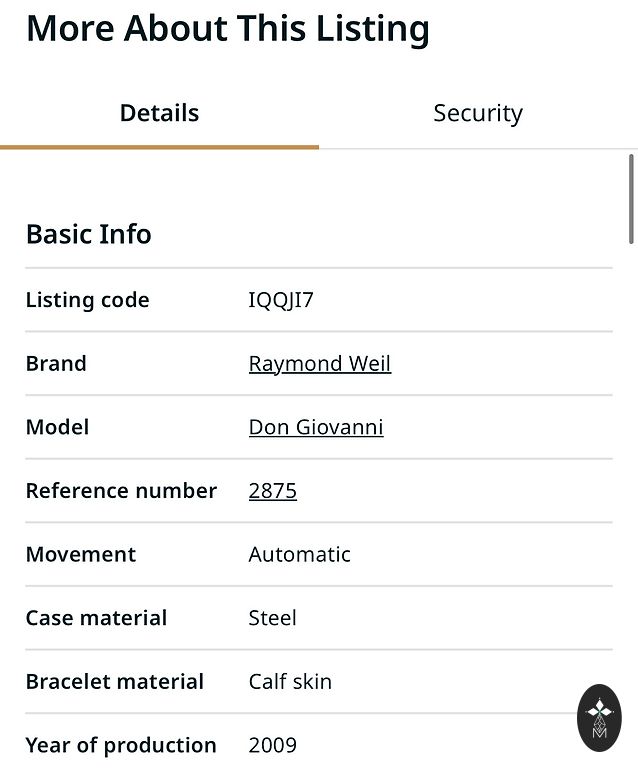Viewport: 638px width, 768px height.
Task: Open the Don Giovanni model link
Action: coord(315,427)
